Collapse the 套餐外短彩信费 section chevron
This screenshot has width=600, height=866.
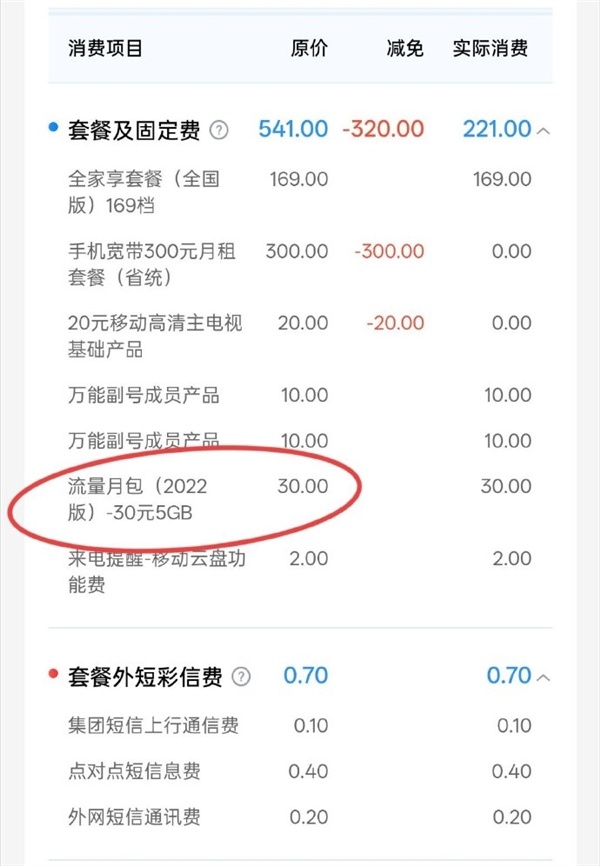543,677
